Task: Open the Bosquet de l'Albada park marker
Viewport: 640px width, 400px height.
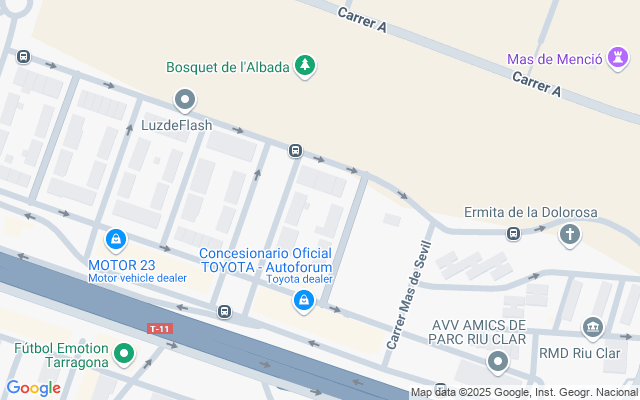Action: tap(305, 66)
